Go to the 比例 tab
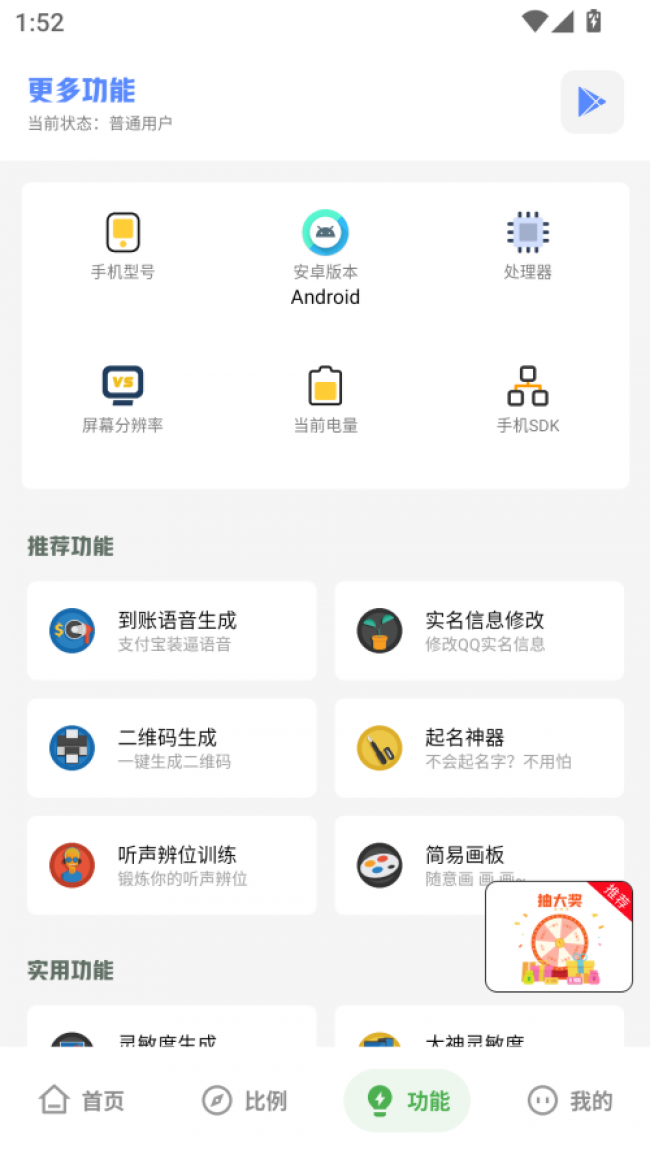 click(244, 1101)
